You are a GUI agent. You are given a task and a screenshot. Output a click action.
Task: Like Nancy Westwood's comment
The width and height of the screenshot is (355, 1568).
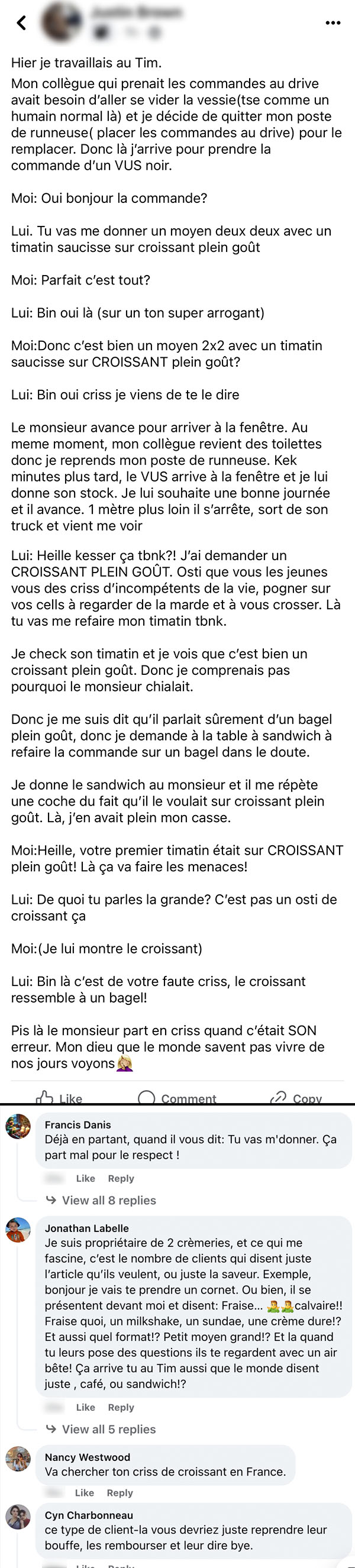tap(84, 1492)
